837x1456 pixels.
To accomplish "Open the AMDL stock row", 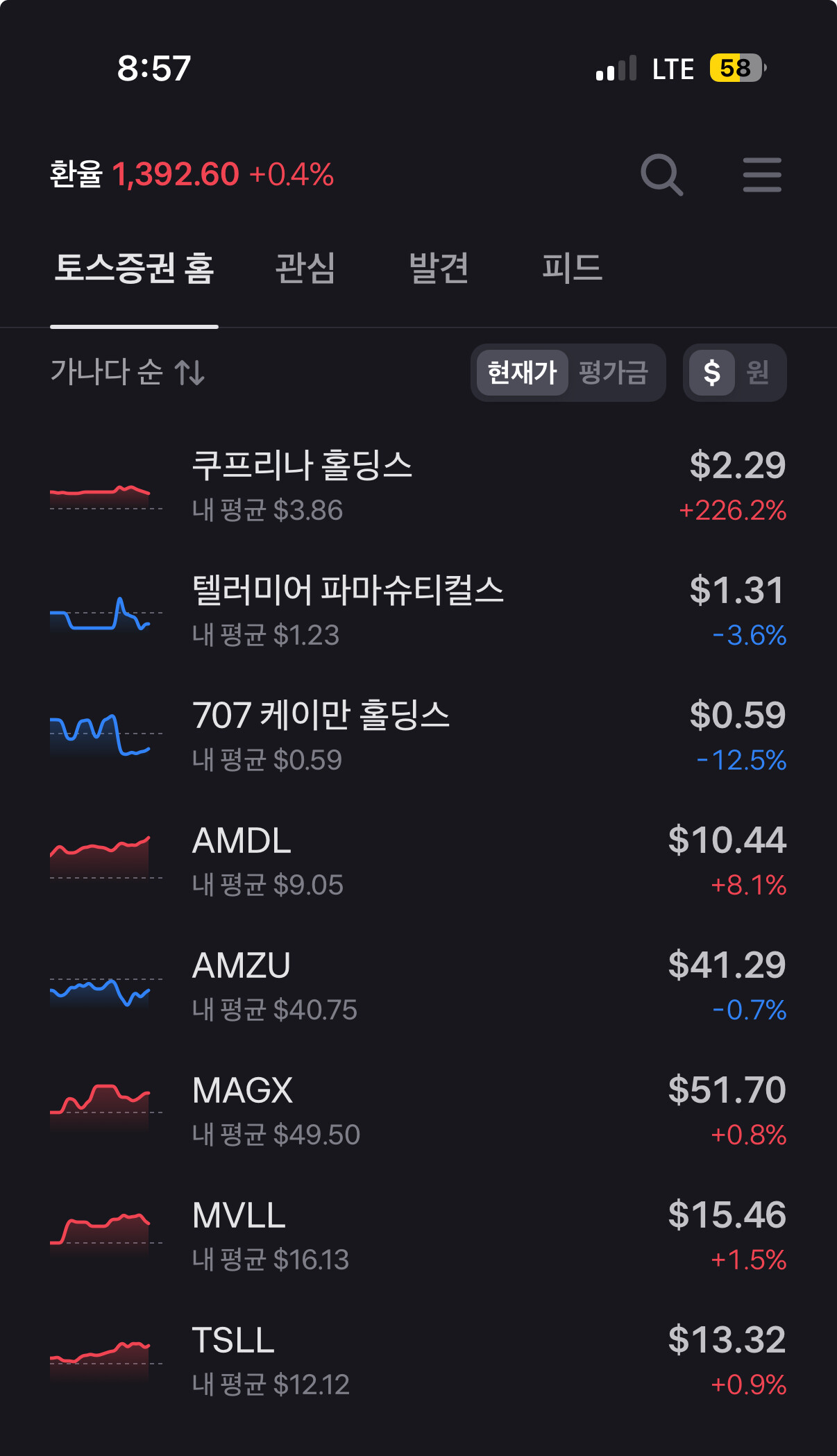I will click(x=418, y=862).
